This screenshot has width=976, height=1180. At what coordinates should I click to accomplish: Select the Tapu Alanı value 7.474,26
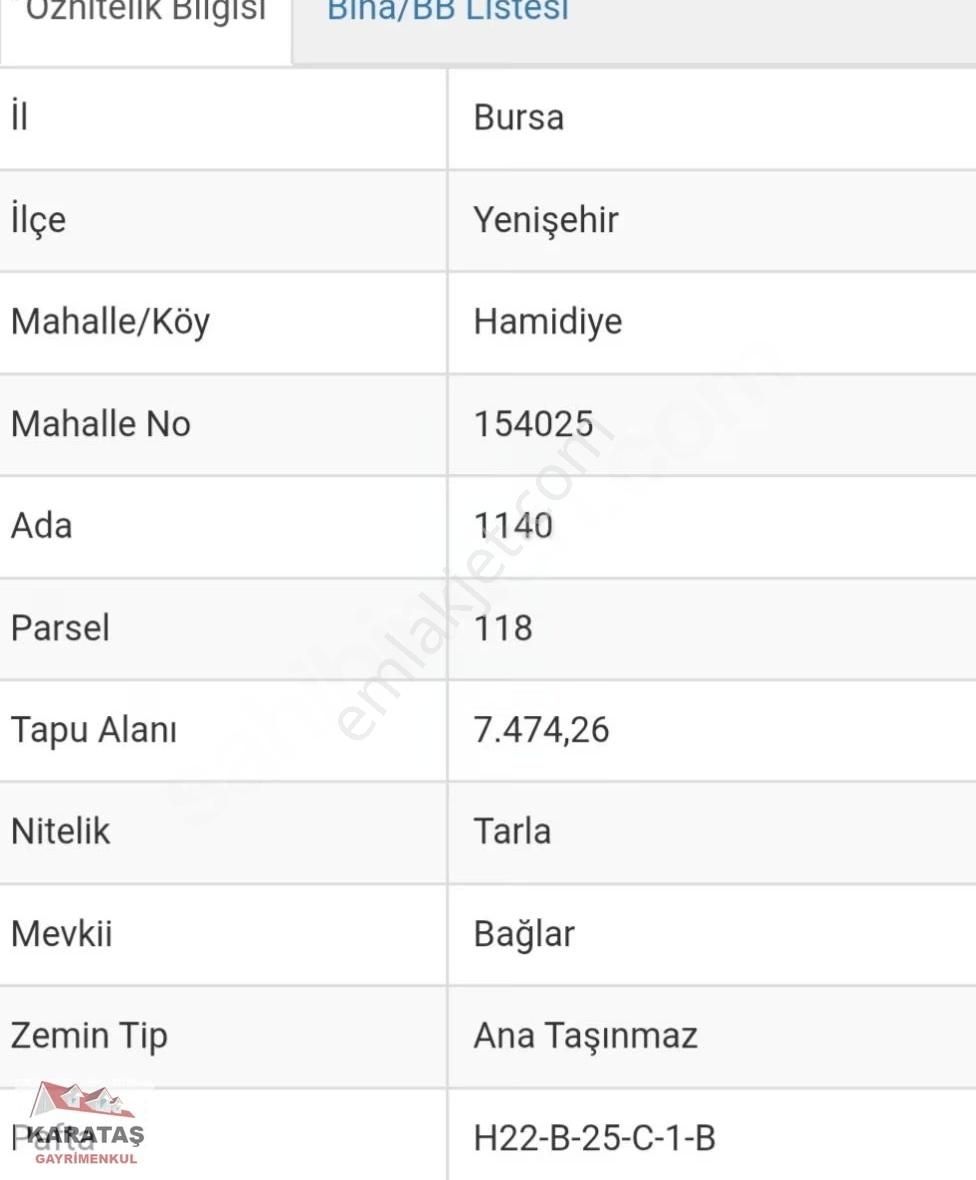point(540,729)
